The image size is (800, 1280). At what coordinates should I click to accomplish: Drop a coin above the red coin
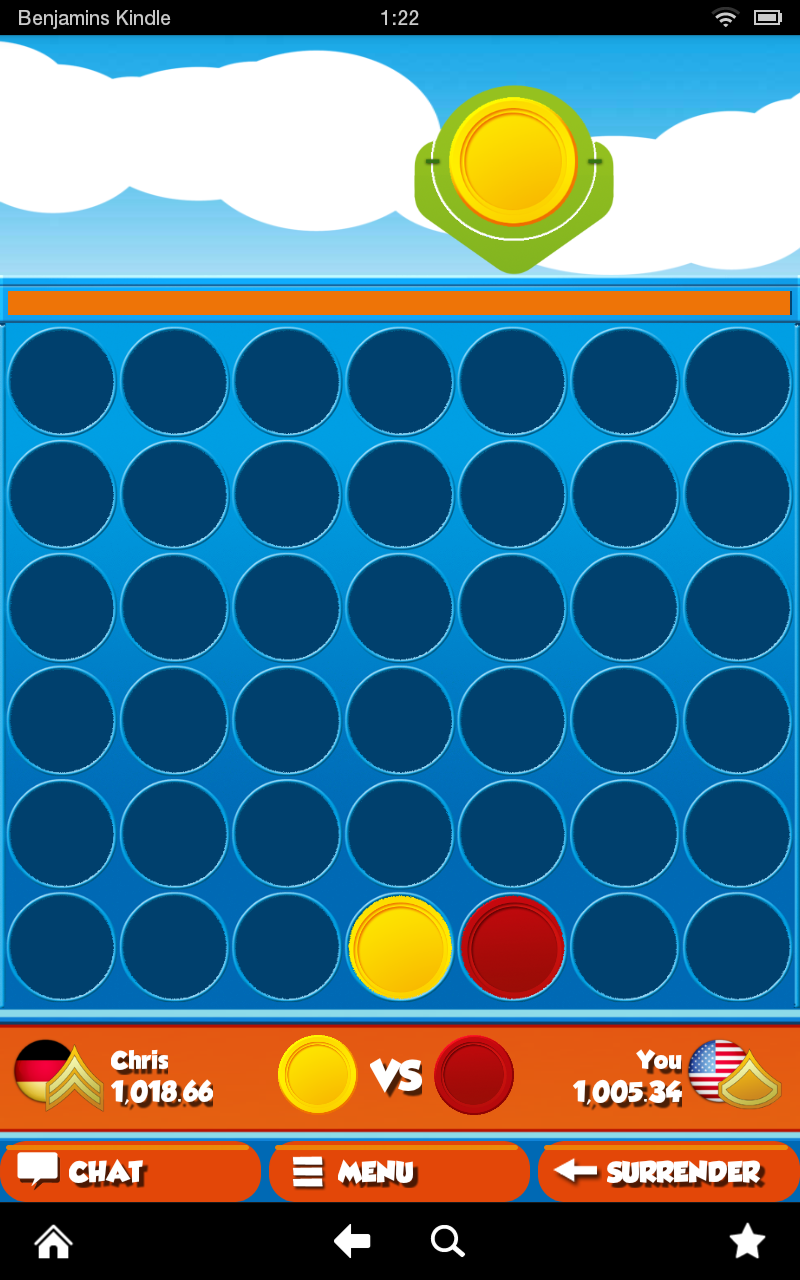(x=512, y=834)
